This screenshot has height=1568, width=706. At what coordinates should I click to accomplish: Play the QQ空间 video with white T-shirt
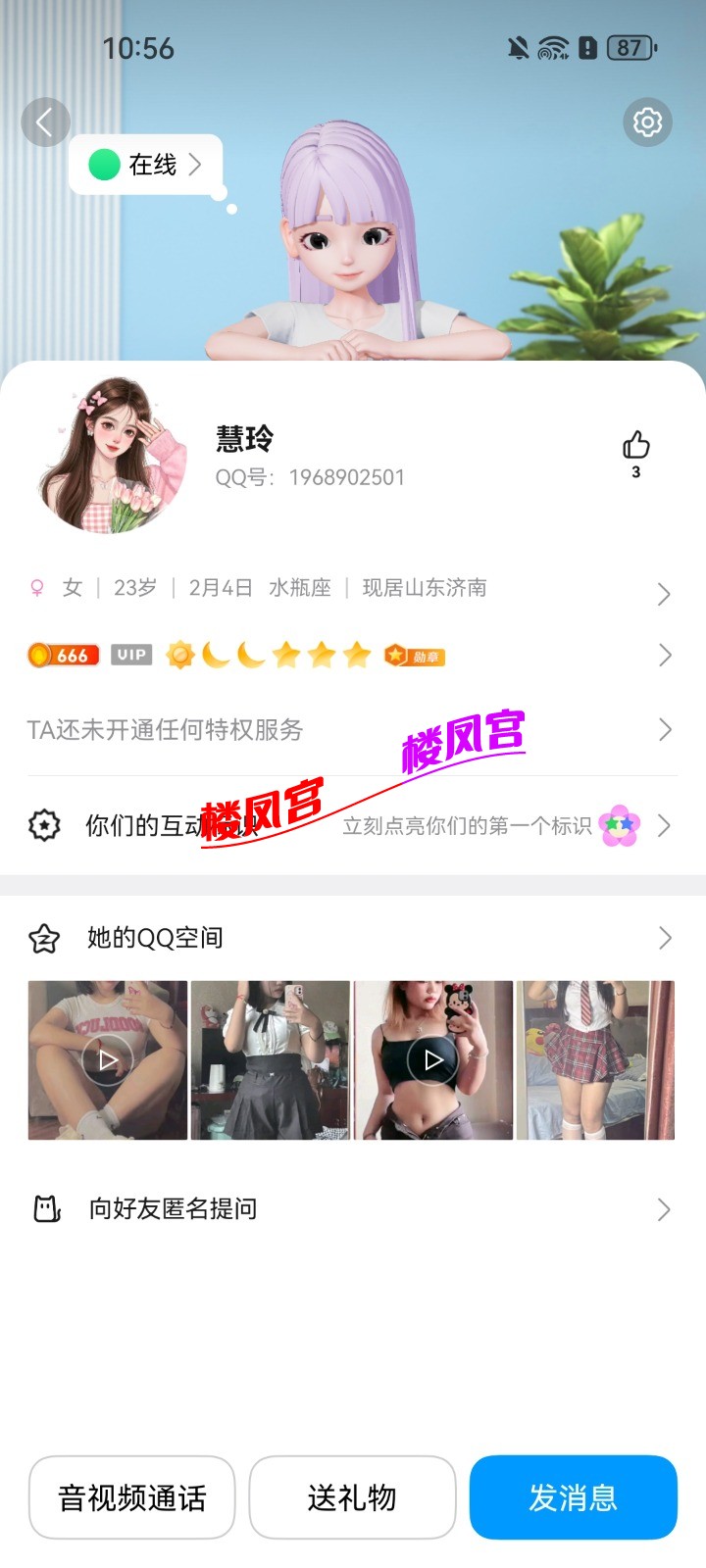(108, 1059)
